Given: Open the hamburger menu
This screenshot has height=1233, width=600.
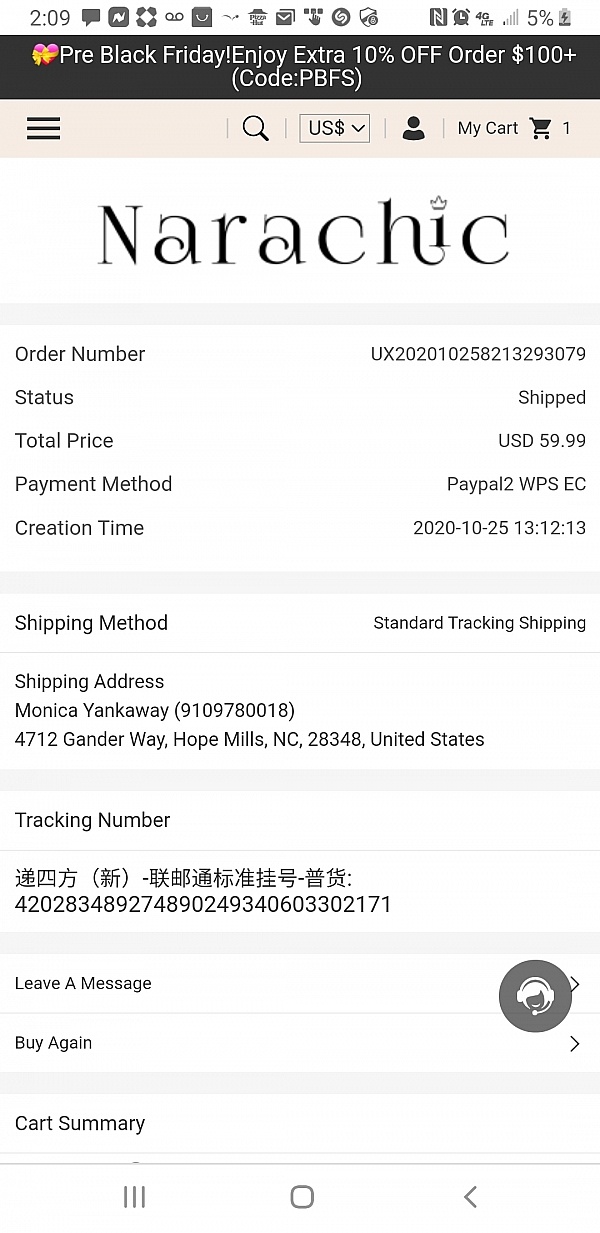Looking at the screenshot, I should pyautogui.click(x=43, y=128).
